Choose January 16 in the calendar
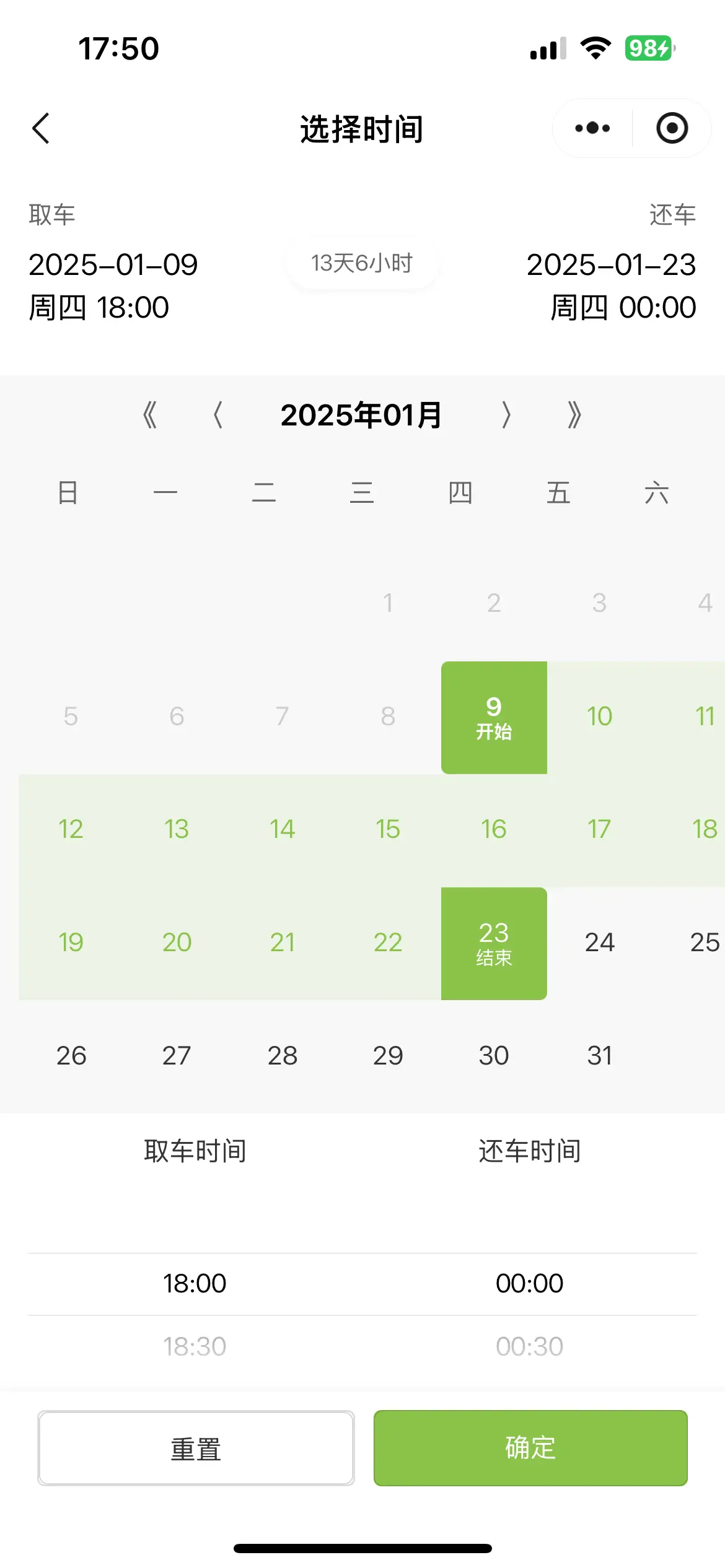 coord(494,829)
